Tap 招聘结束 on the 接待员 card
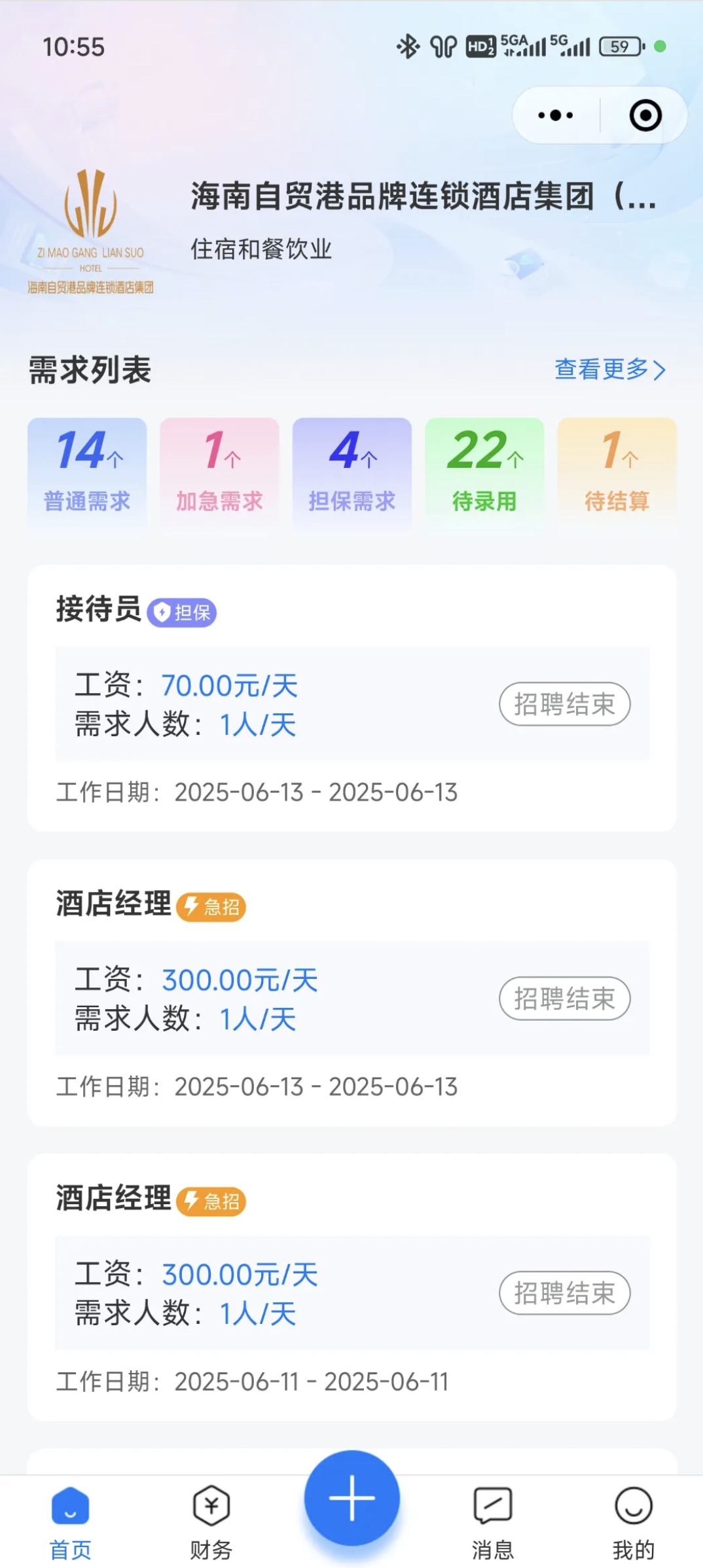 point(564,704)
